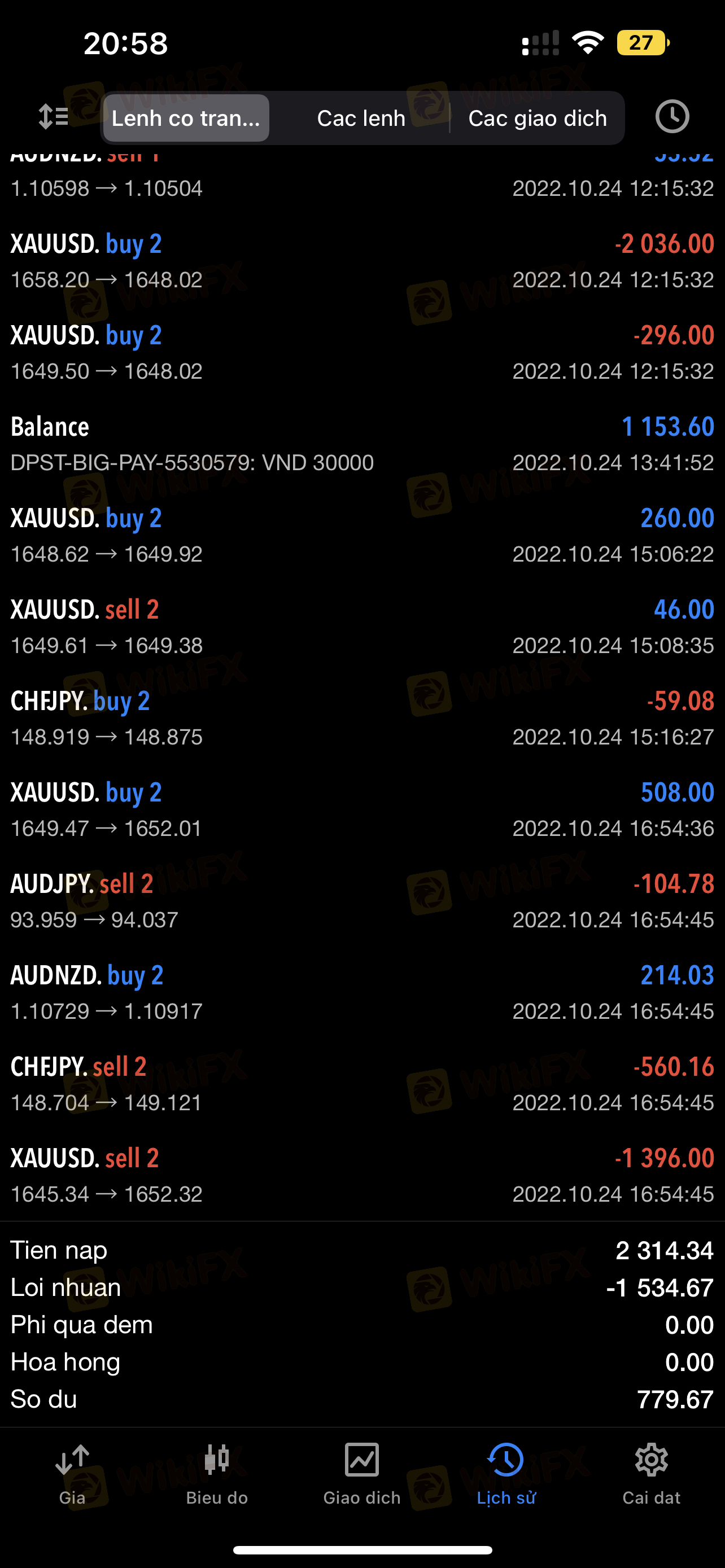Open the Bieu do chart tab
The height and width of the screenshot is (1568, 725).
point(217,1474)
